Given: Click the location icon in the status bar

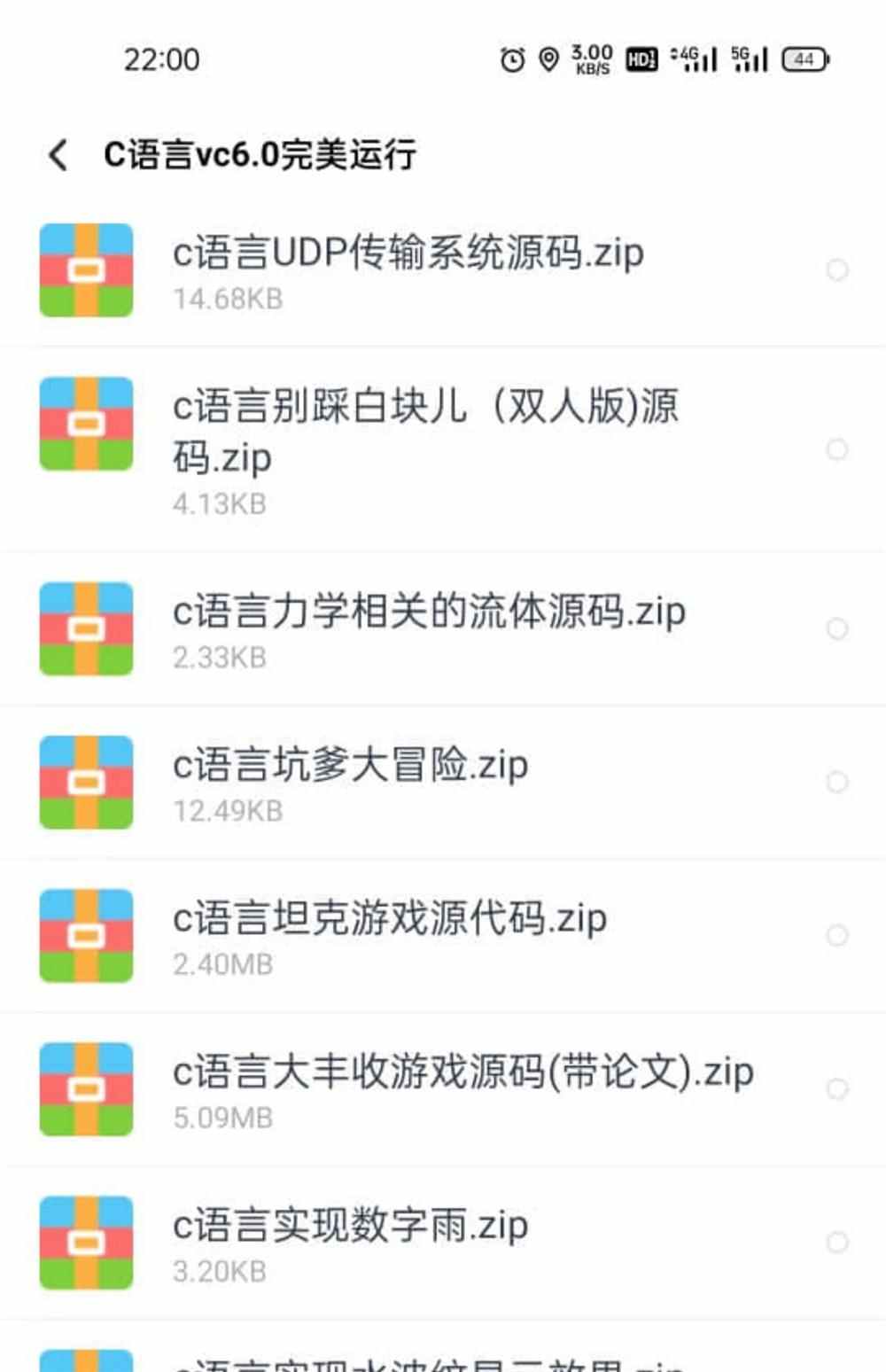Looking at the screenshot, I should 549,58.
